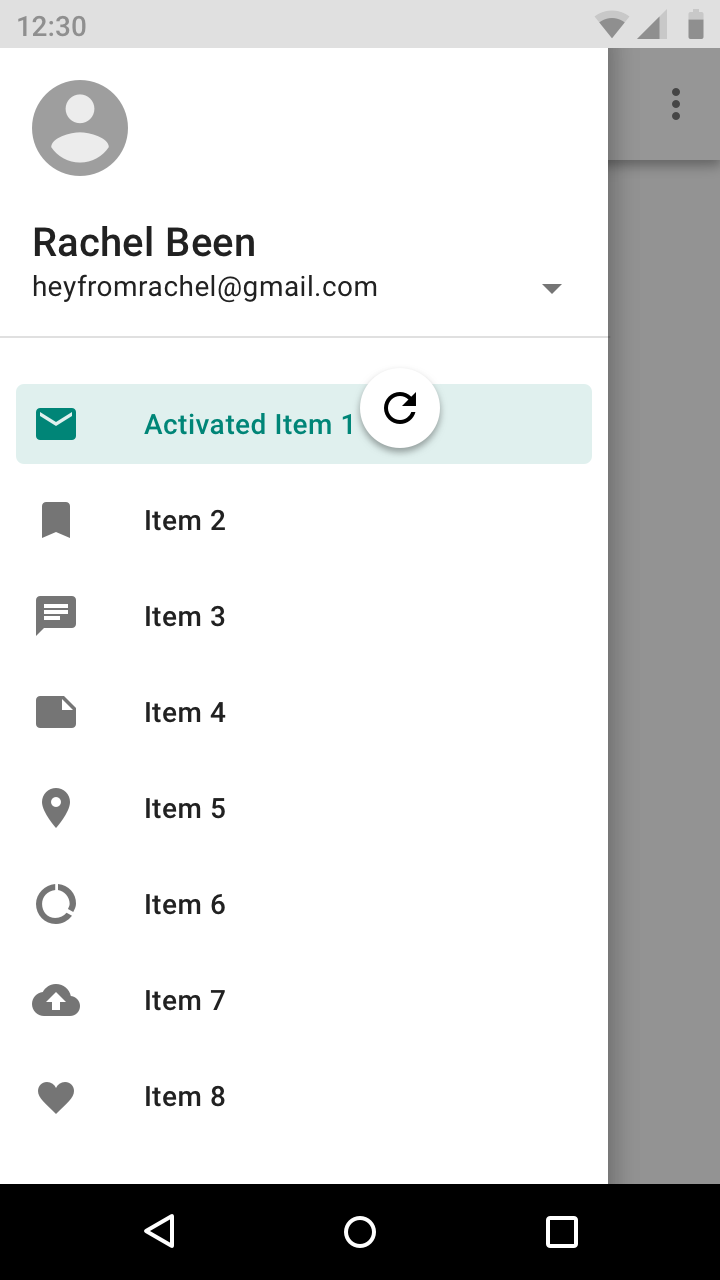Image resolution: width=720 pixels, height=1280 pixels.
Task: Tap the system back button
Action: pyautogui.click(x=159, y=1231)
